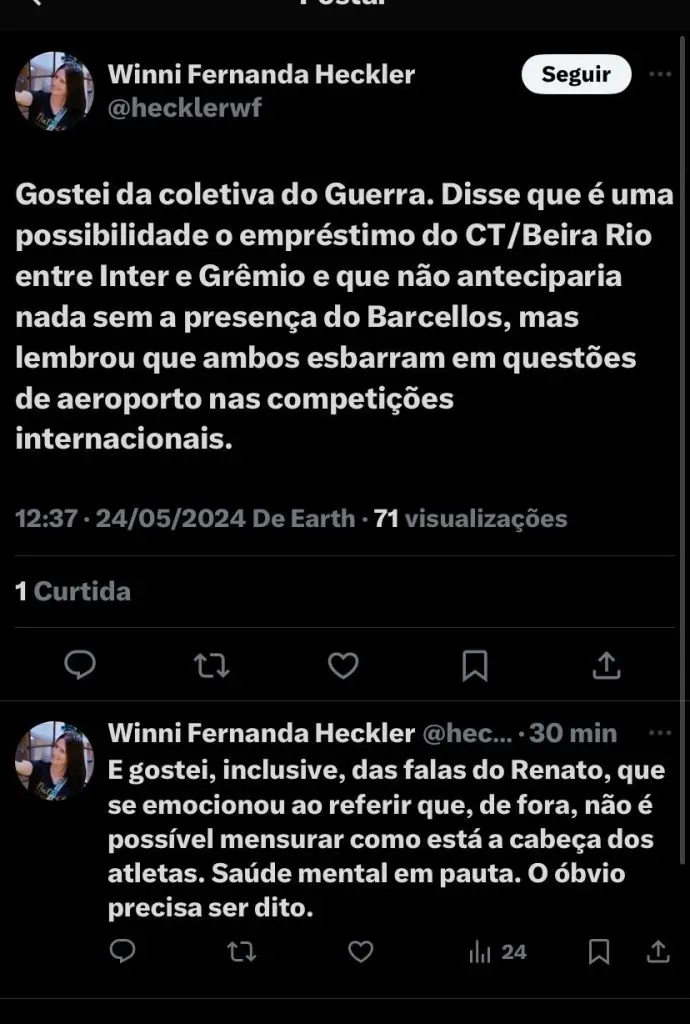Like the post about Guerra's press conference
This screenshot has height=1024, width=690.
[x=343, y=665]
